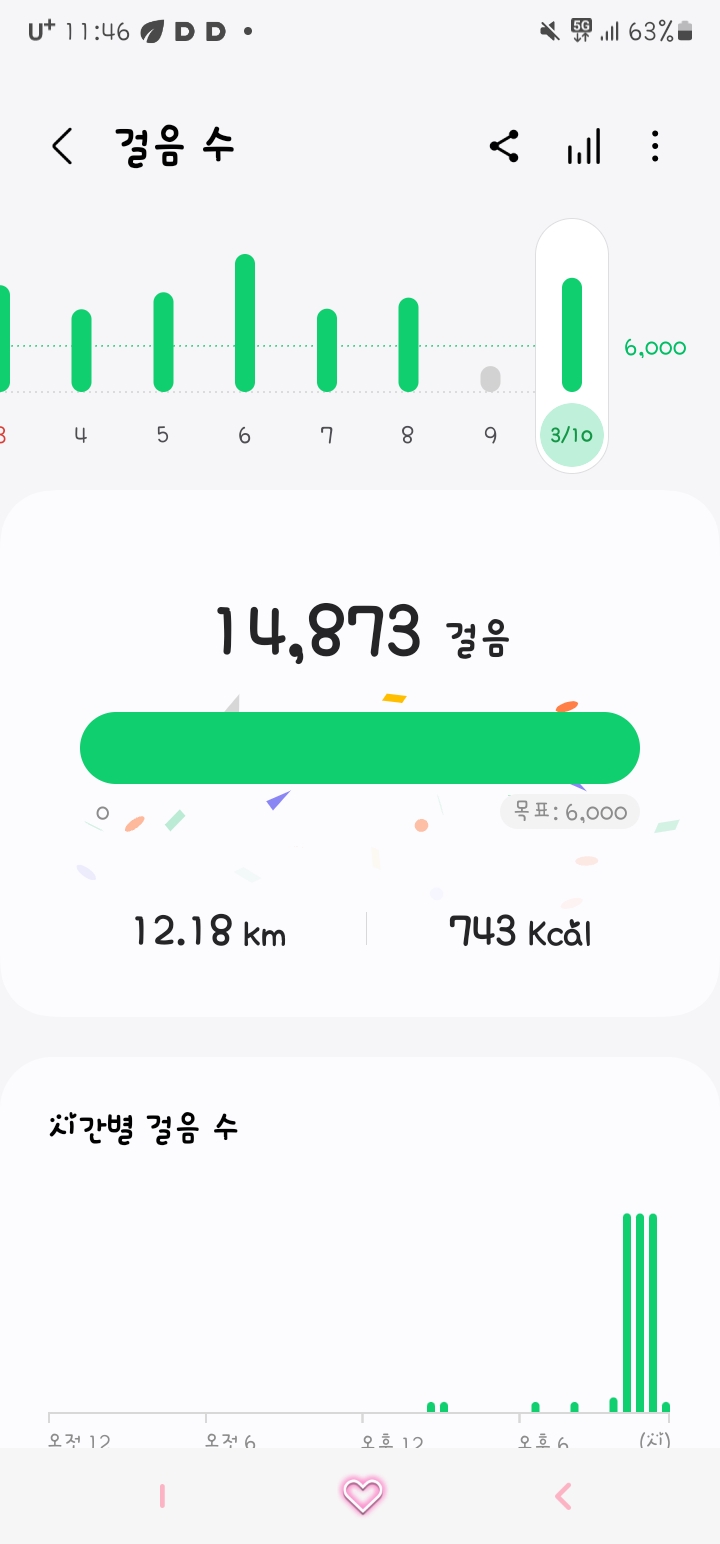The width and height of the screenshot is (720, 1544).
Task: Select the 3/10 day bar
Action: (571, 335)
